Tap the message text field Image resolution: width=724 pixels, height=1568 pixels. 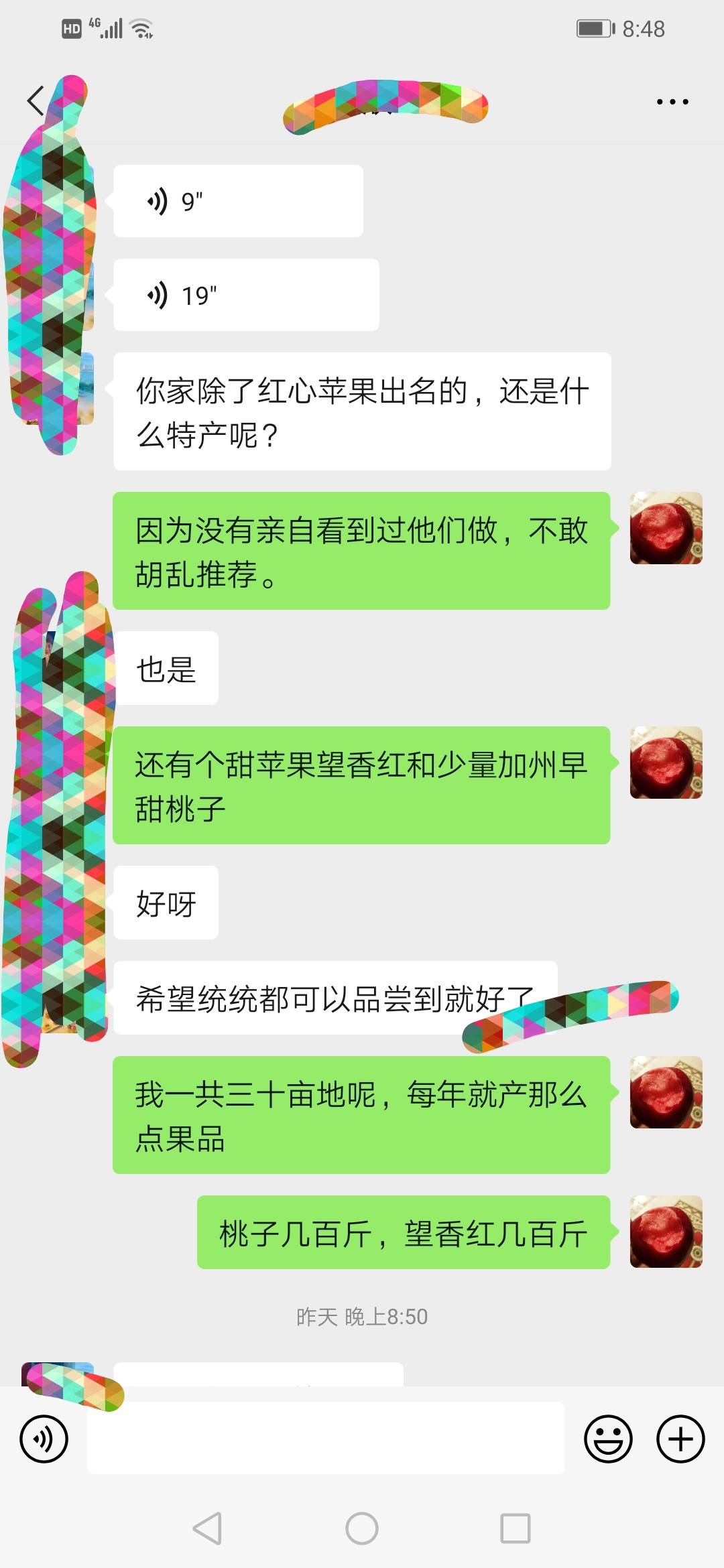325,1438
